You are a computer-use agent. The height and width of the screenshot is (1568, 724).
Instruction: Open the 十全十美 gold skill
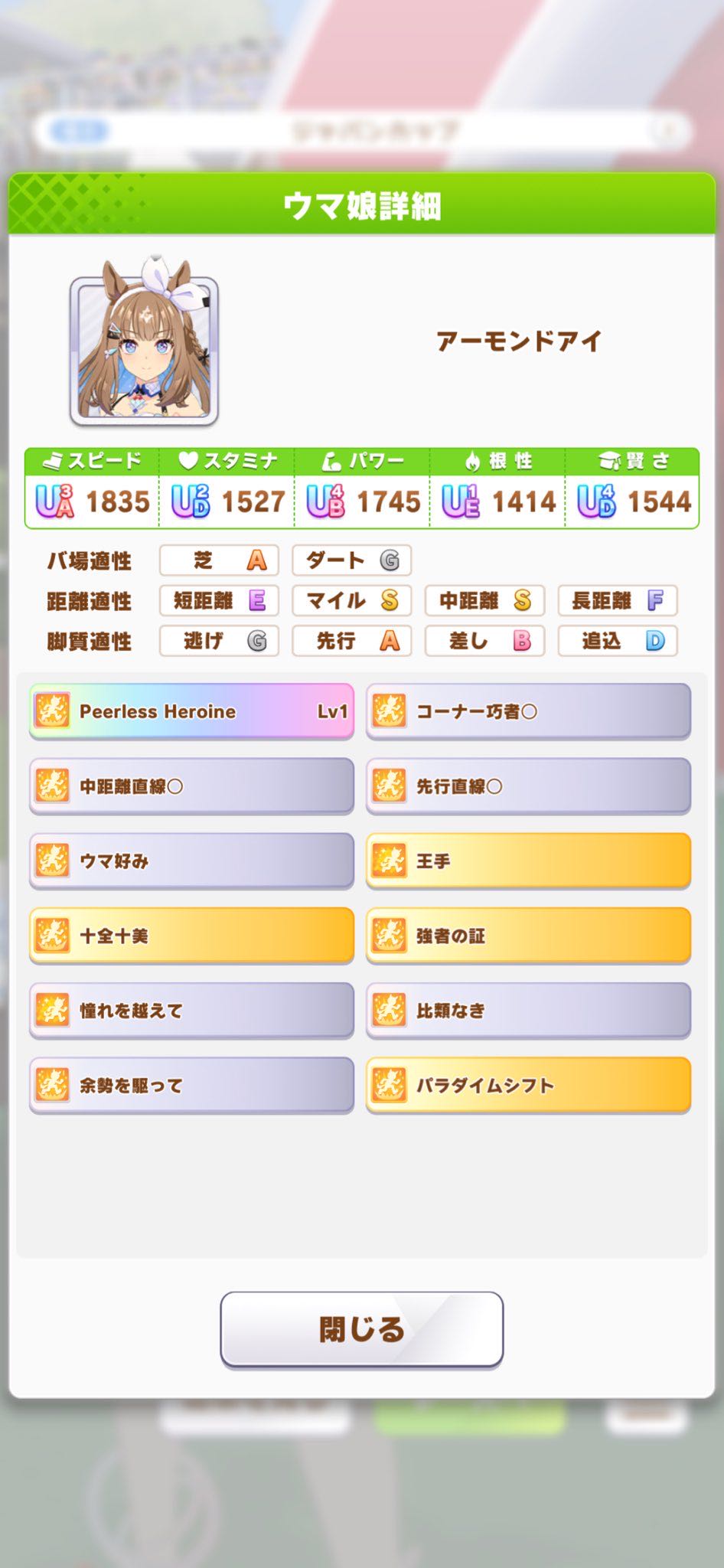pyautogui.click(x=191, y=936)
